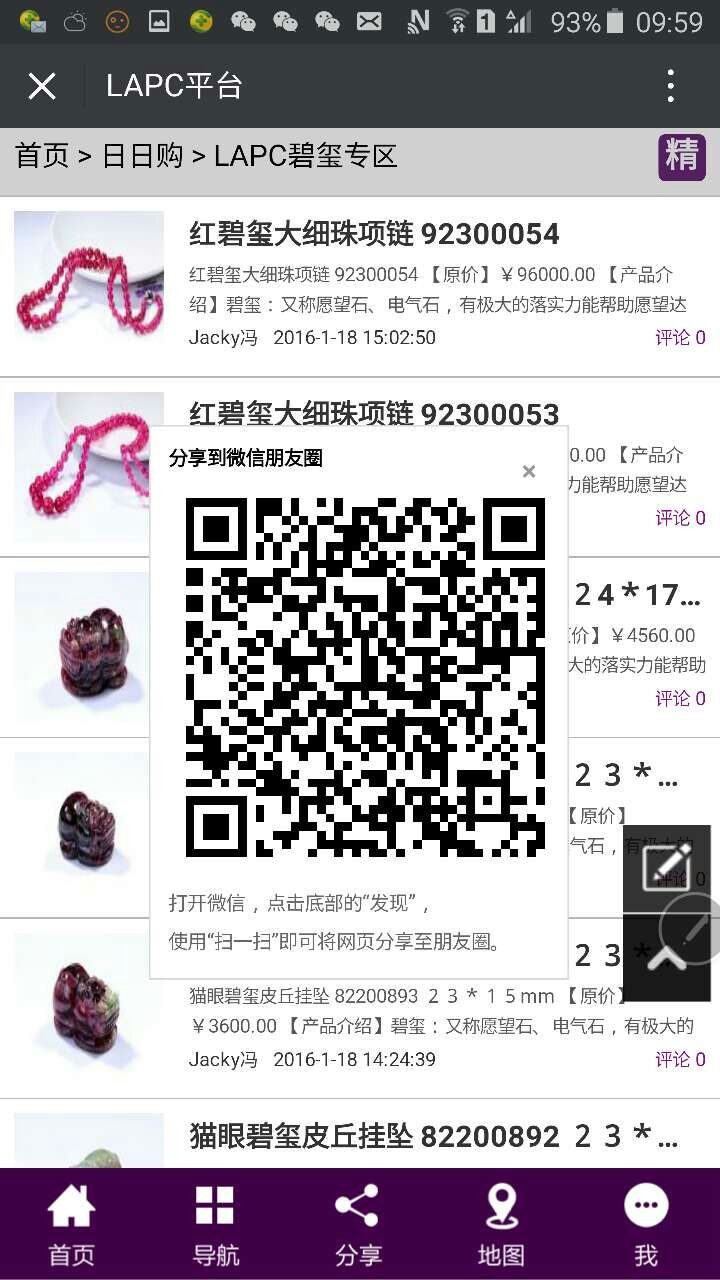Go to 首页 in the breadcrumb
This screenshot has width=720, height=1280.
tap(42, 156)
